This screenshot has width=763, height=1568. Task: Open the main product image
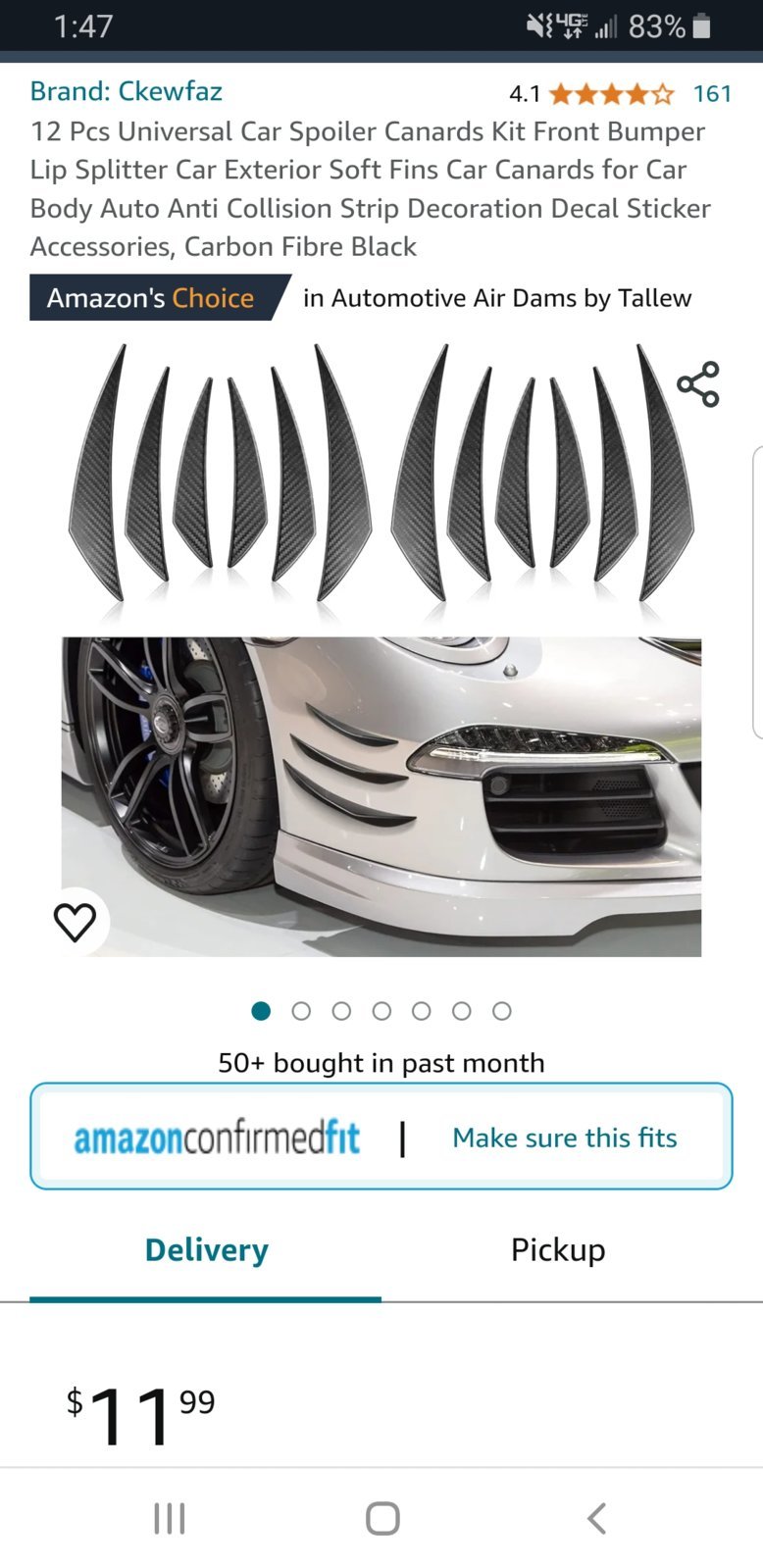coord(381,647)
